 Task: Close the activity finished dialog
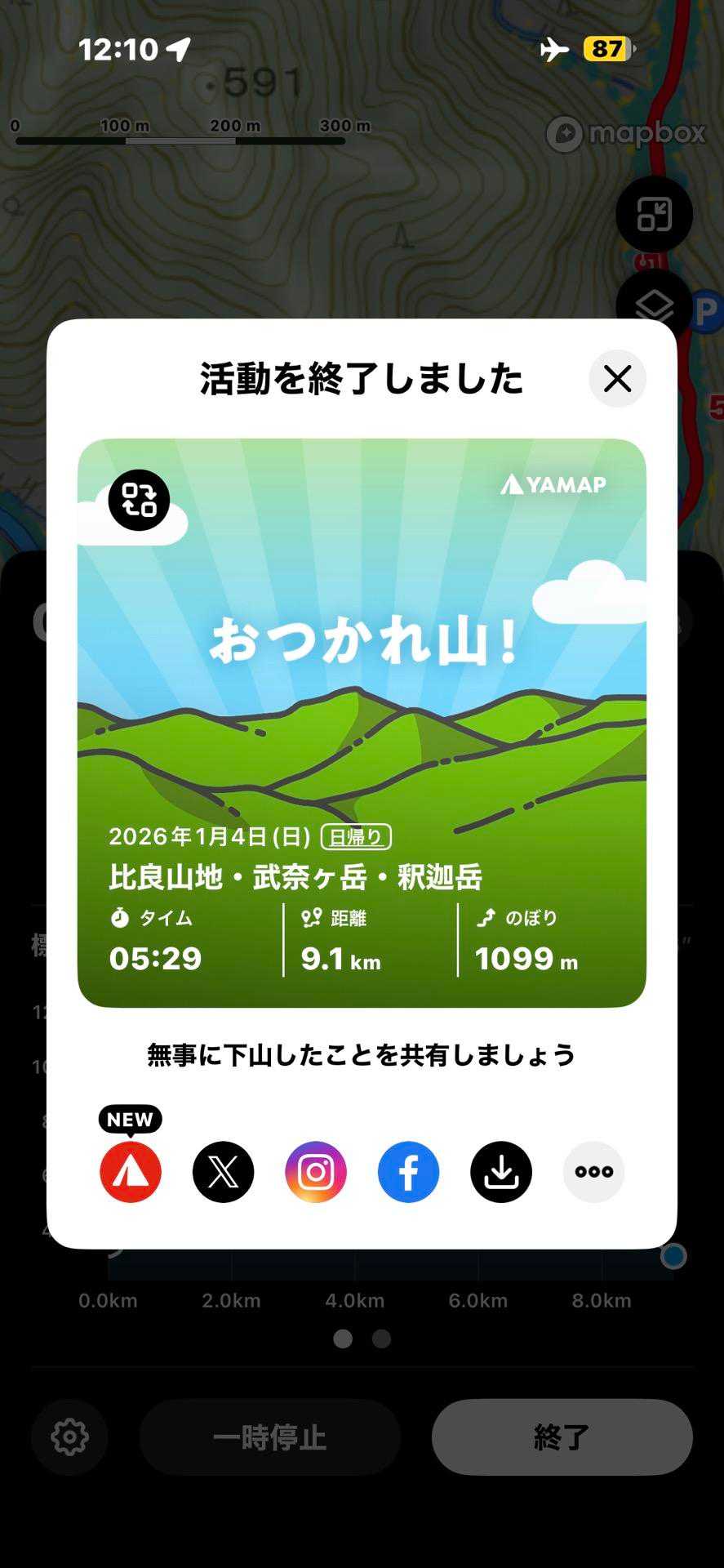click(x=617, y=379)
